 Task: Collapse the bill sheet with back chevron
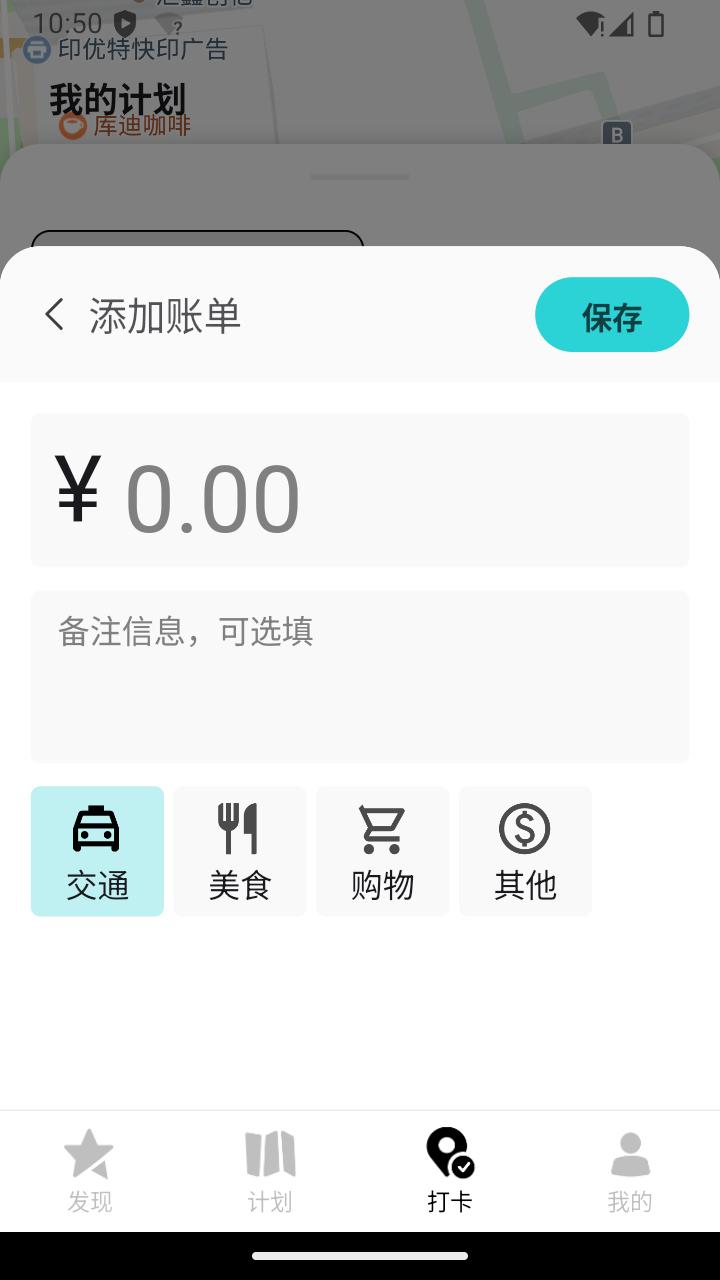point(53,313)
